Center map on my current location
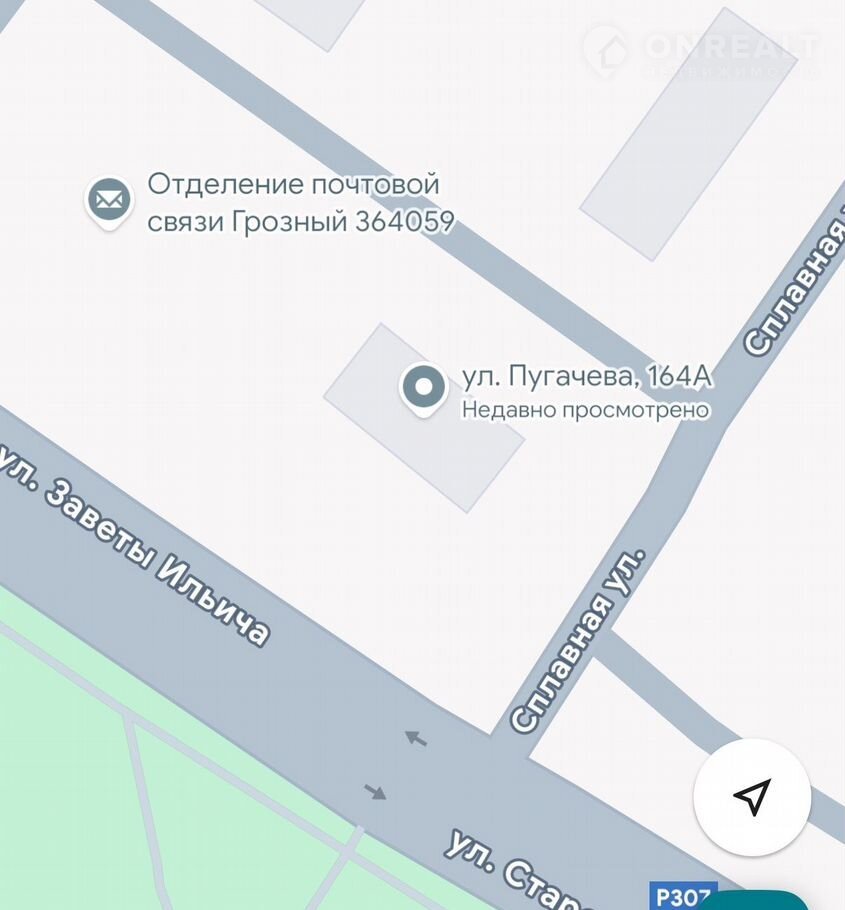845x910 pixels. pyautogui.click(x=751, y=796)
